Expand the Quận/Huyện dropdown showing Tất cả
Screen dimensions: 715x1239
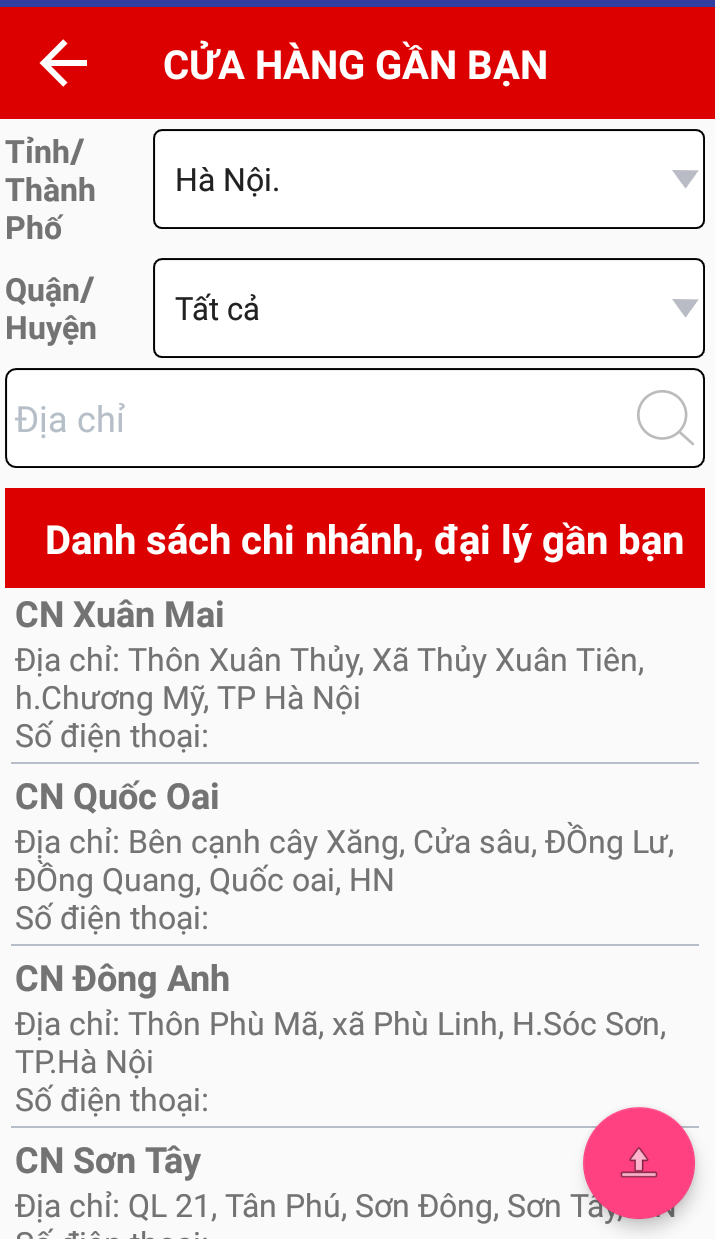429,308
